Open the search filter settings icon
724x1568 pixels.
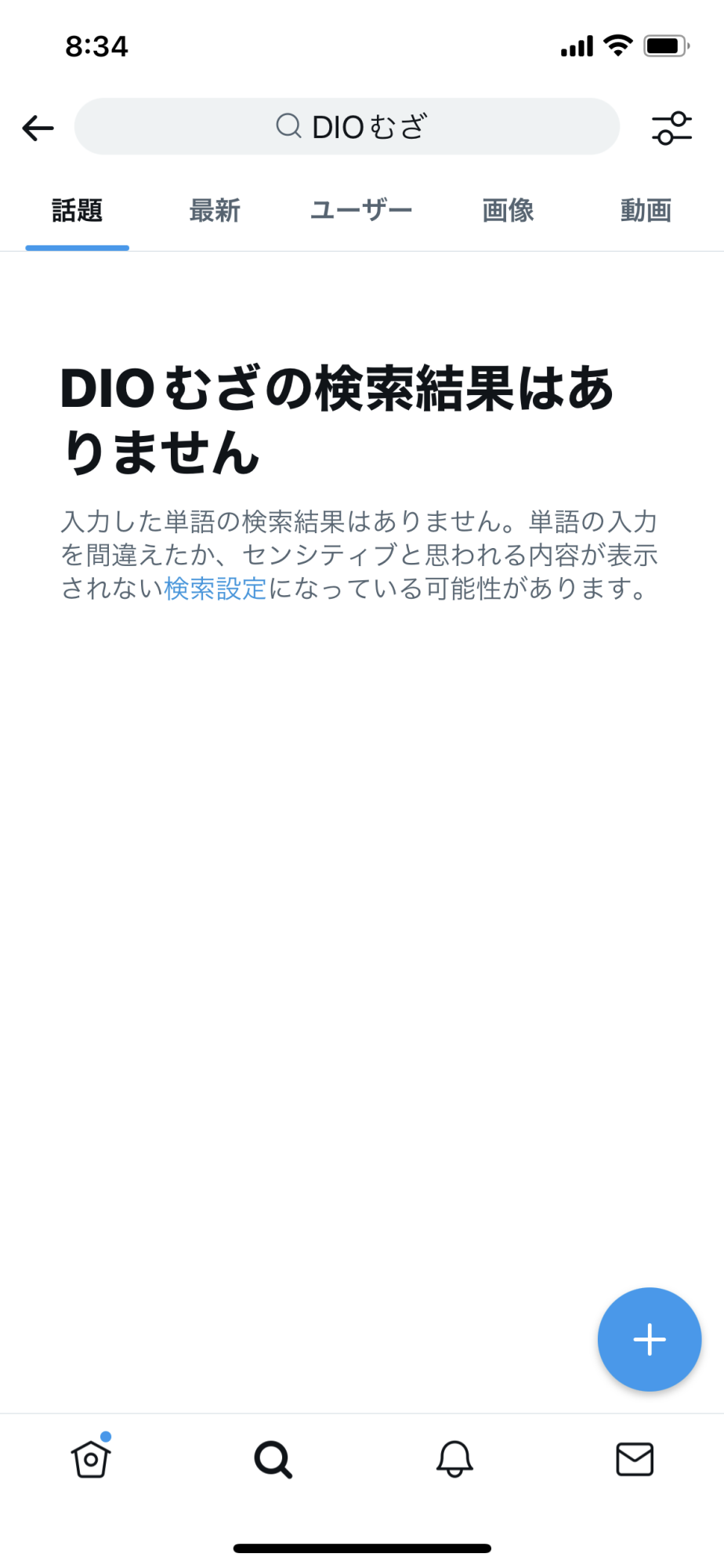[672, 128]
